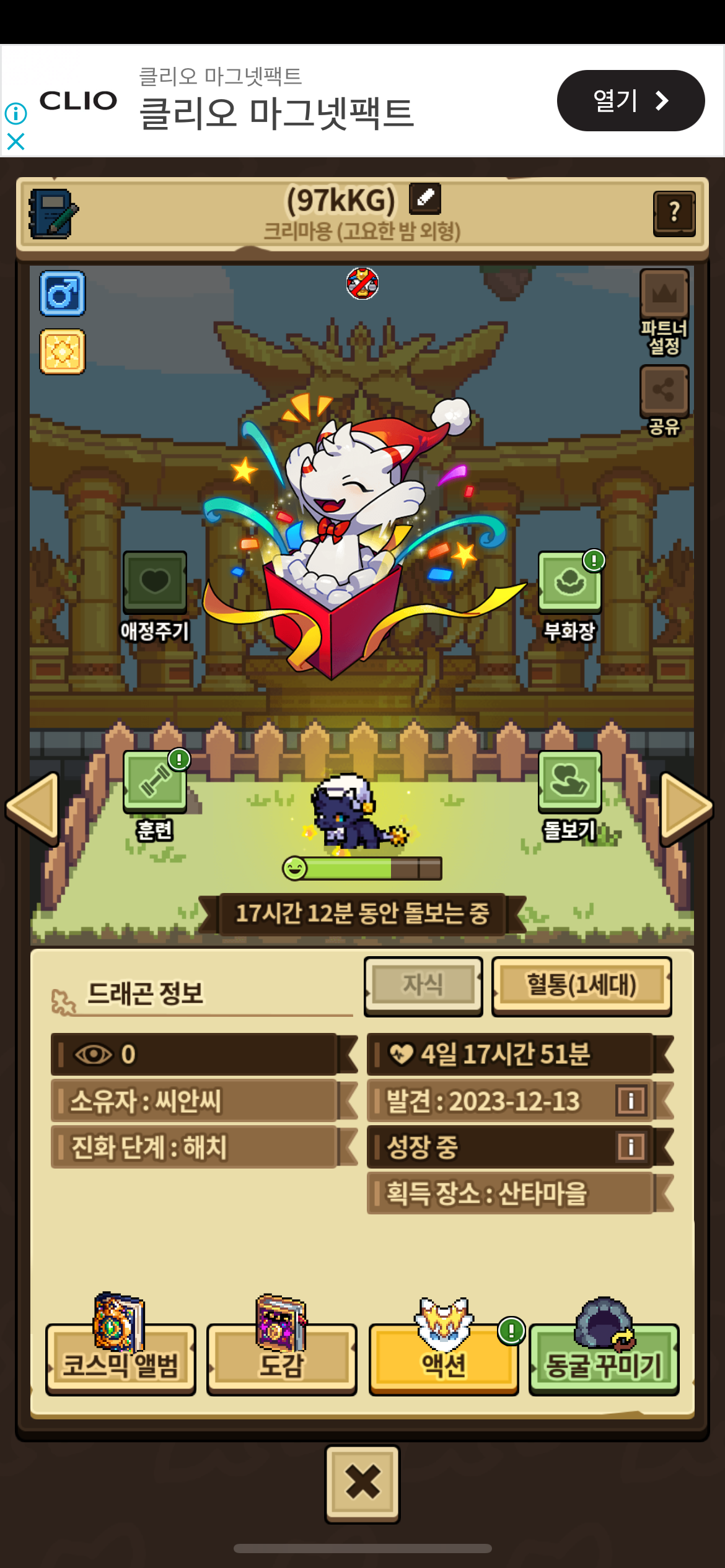This screenshot has height=1568, width=725.
Task: Go to the next dragon with the right arrow
Action: [686, 808]
